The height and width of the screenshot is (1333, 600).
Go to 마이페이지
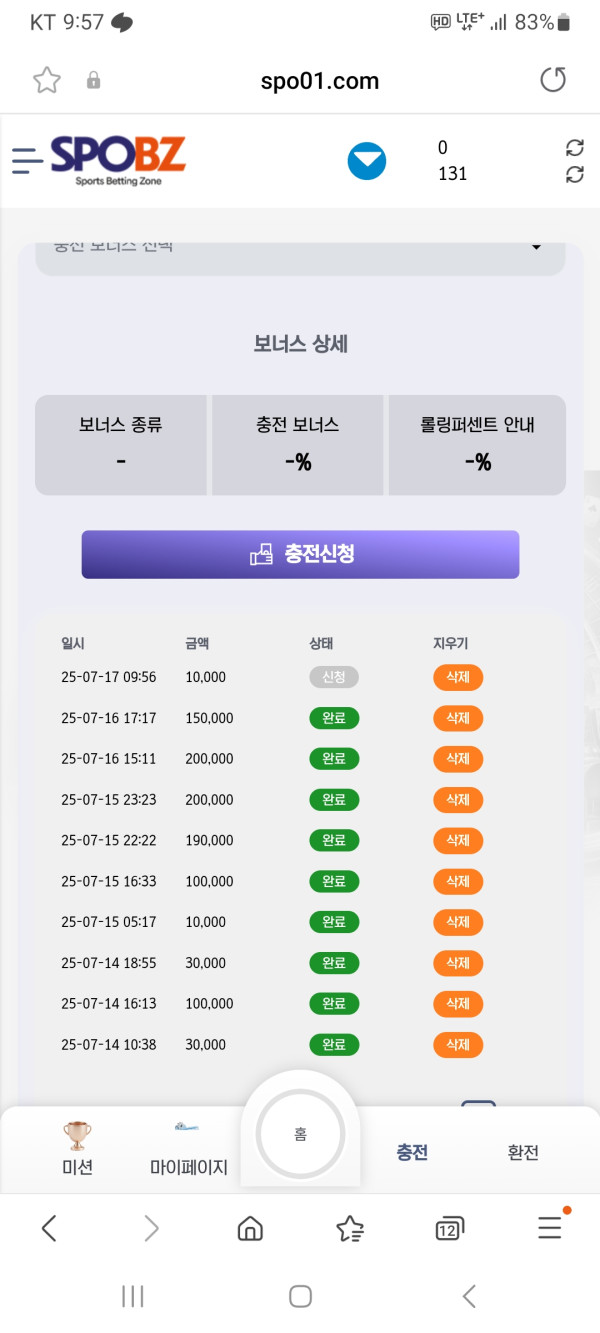[189, 1152]
